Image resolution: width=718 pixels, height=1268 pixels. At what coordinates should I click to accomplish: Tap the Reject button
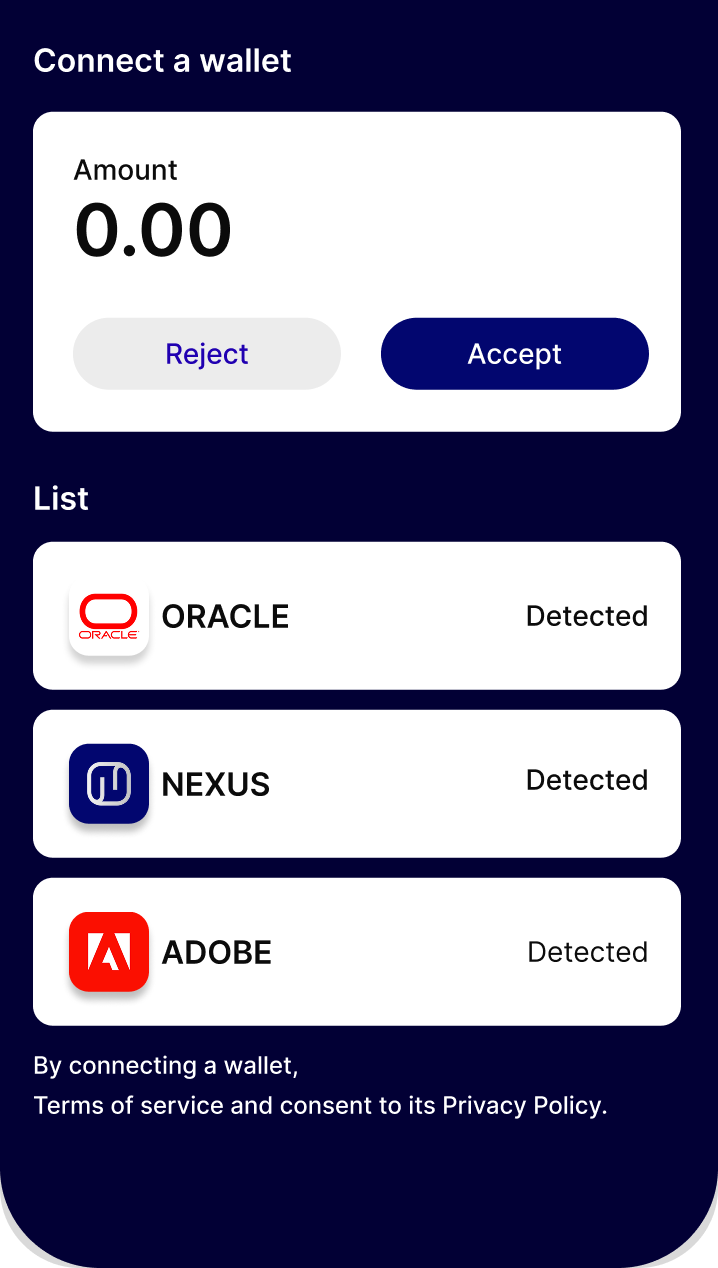coord(207,354)
